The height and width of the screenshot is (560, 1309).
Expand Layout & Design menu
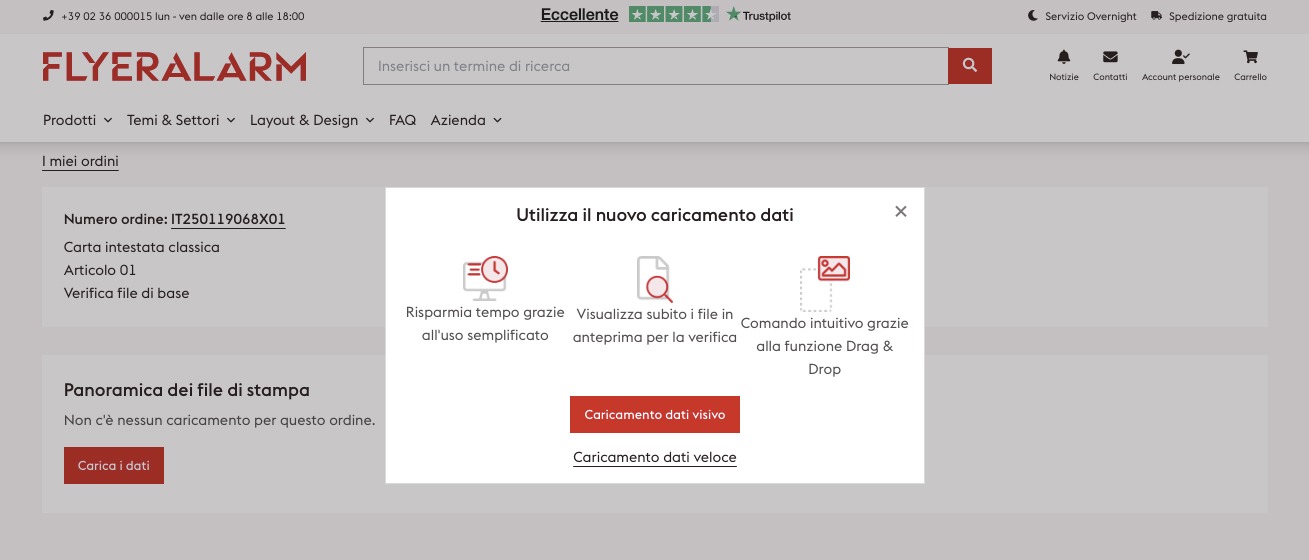pos(311,120)
